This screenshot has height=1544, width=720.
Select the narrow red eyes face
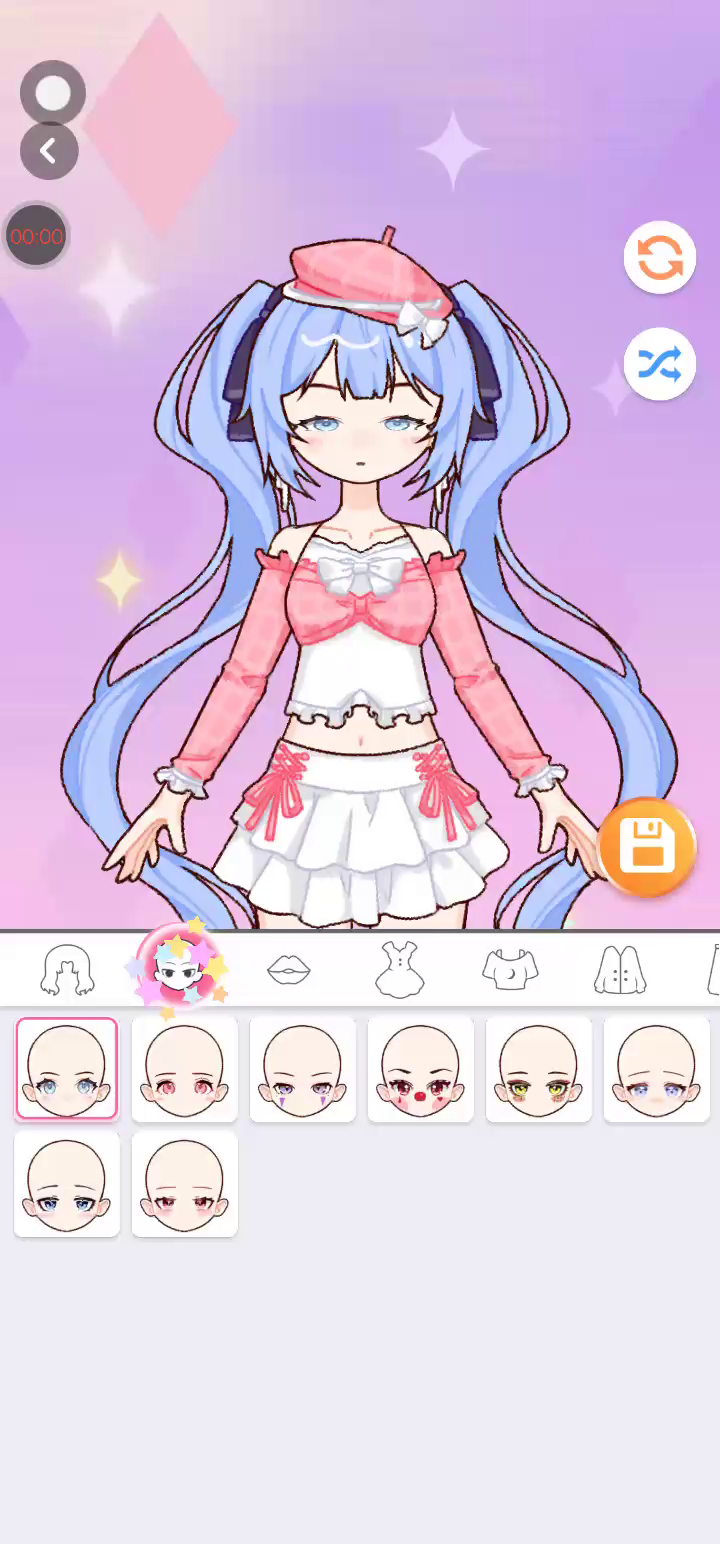185,1184
